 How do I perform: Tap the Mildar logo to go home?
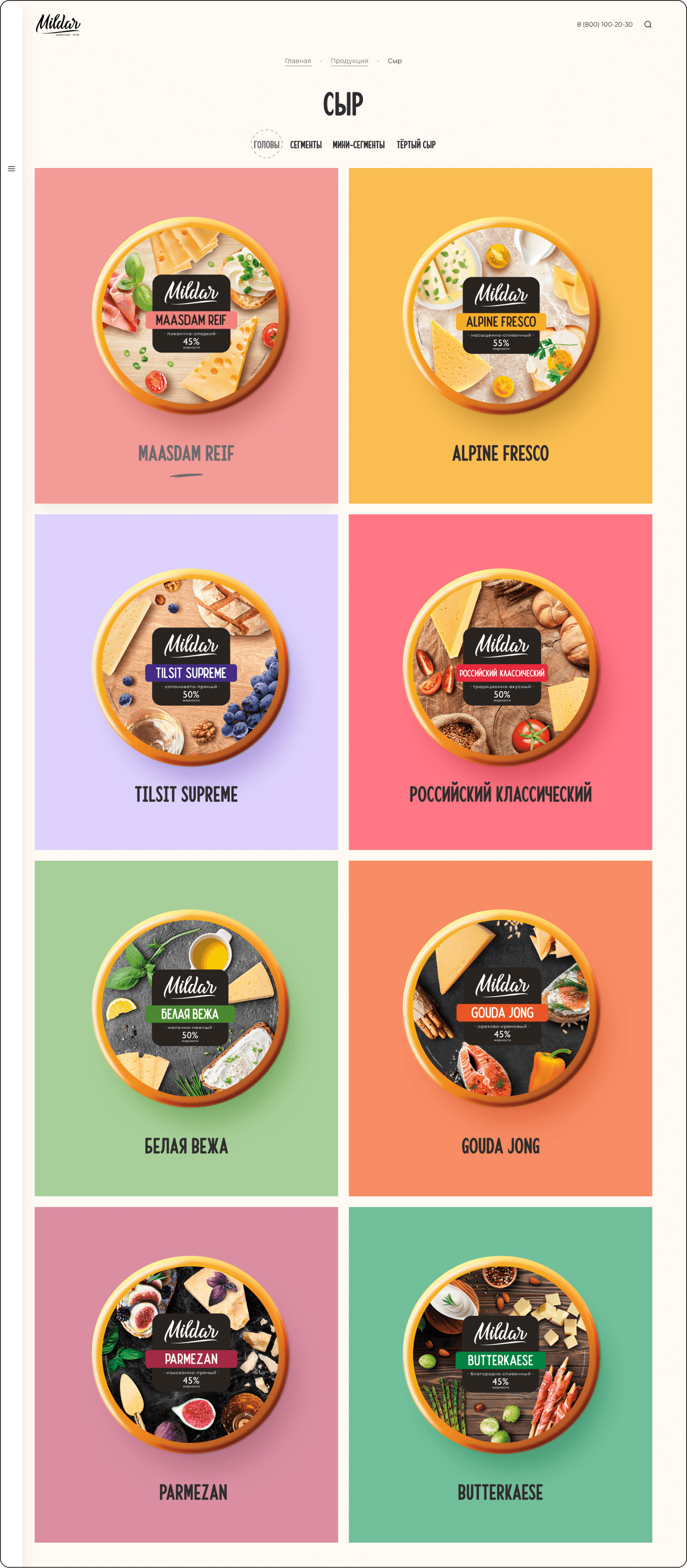[58, 25]
